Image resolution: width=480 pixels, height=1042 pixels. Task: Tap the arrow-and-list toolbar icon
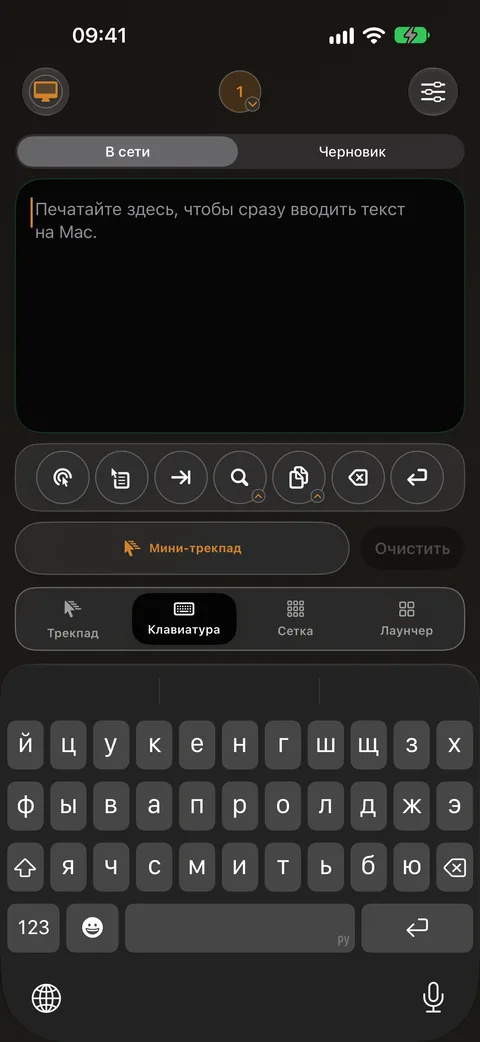[122, 477]
